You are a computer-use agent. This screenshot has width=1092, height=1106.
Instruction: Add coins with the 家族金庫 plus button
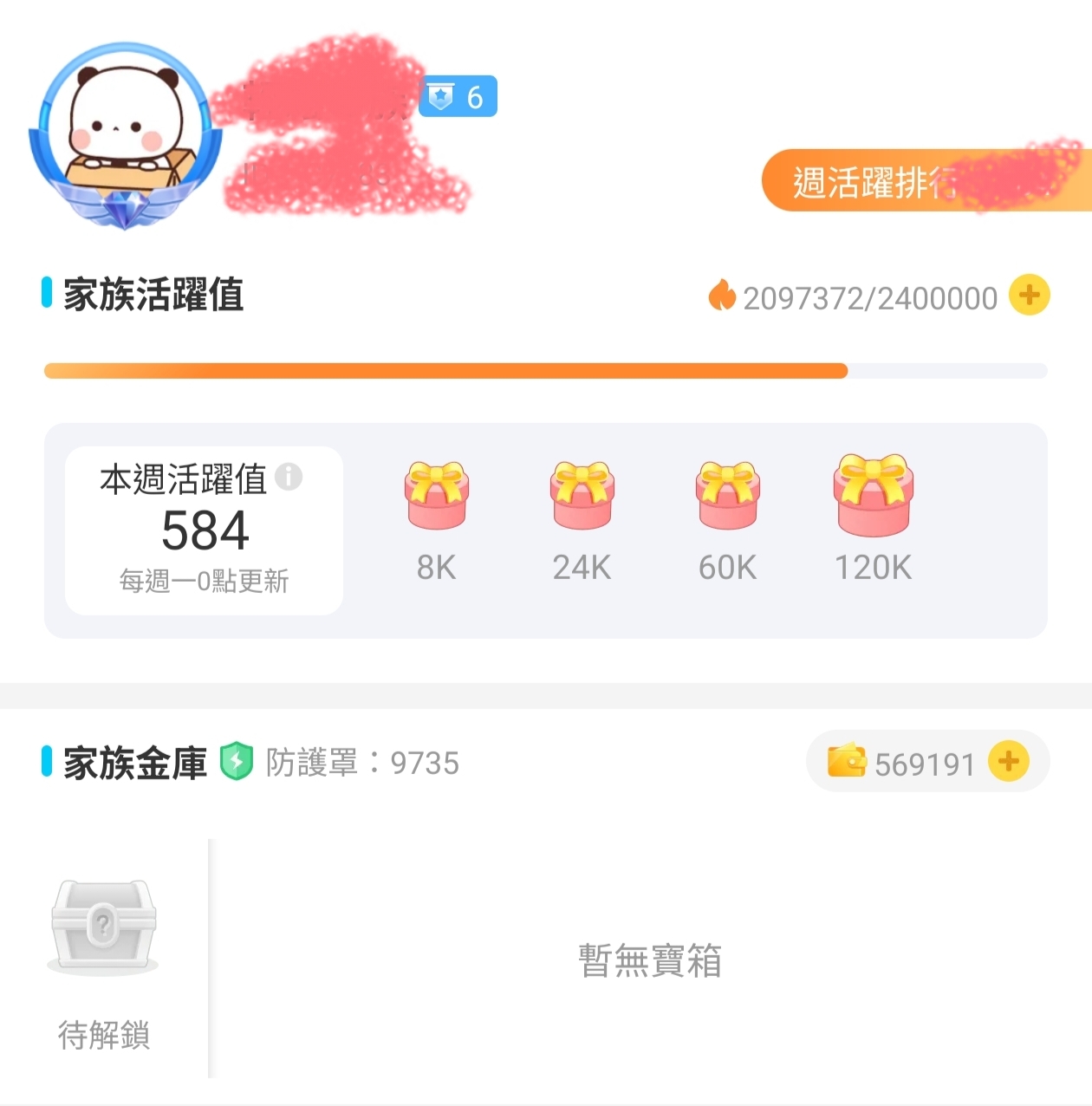1008,762
